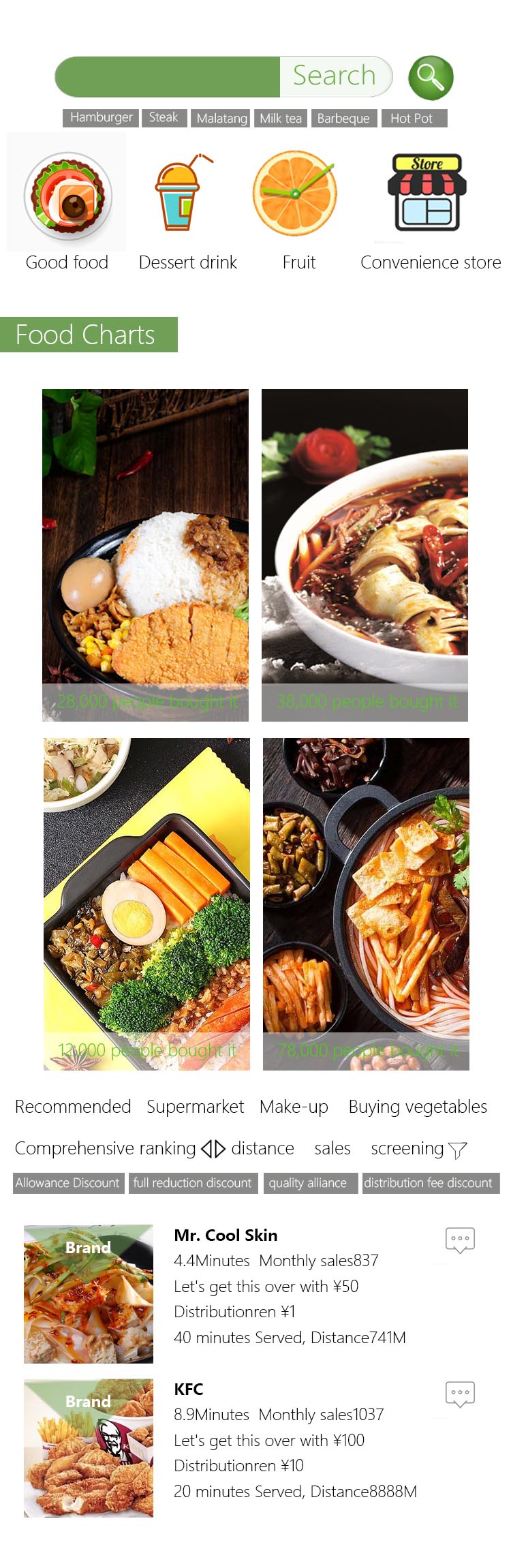The width and height of the screenshot is (511, 1568).
Task: Apply the Allowance Discount filter chip
Action: click(x=67, y=1182)
